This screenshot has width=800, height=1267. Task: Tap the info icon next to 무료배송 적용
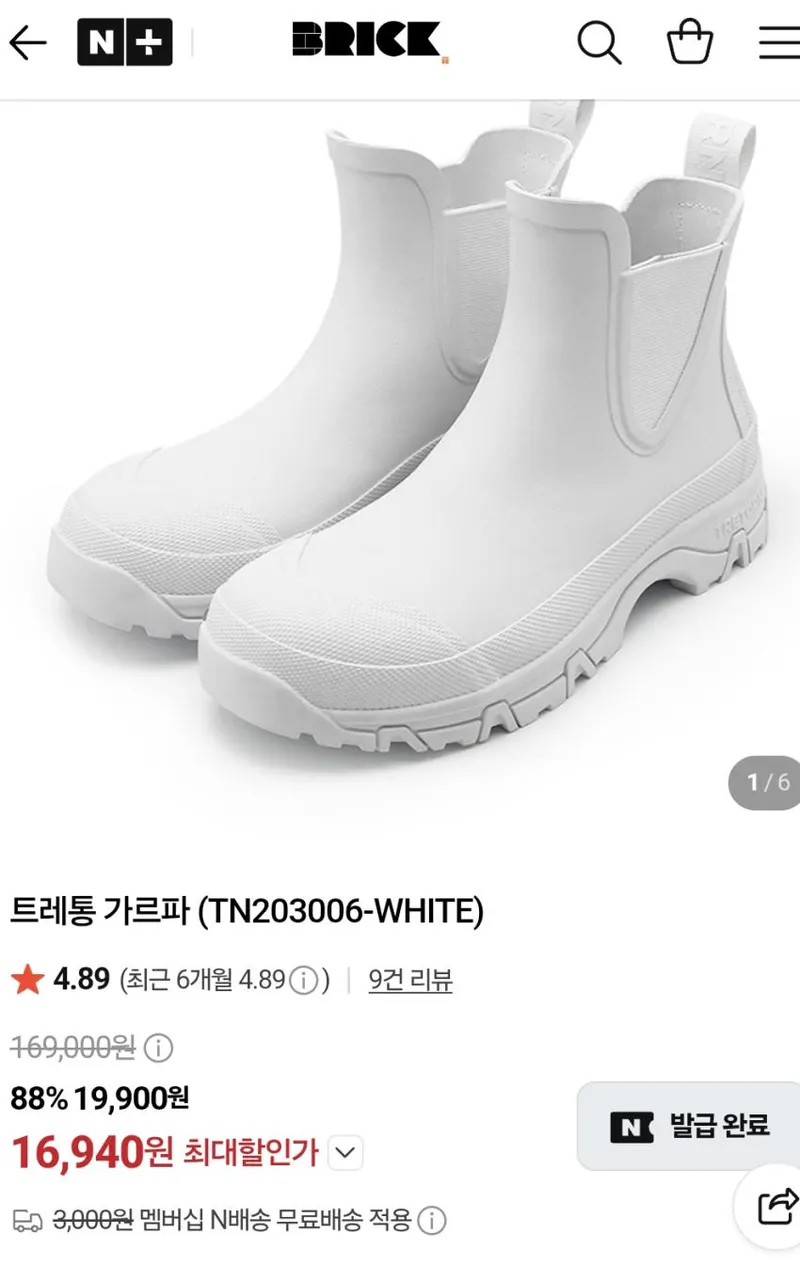(431, 1220)
